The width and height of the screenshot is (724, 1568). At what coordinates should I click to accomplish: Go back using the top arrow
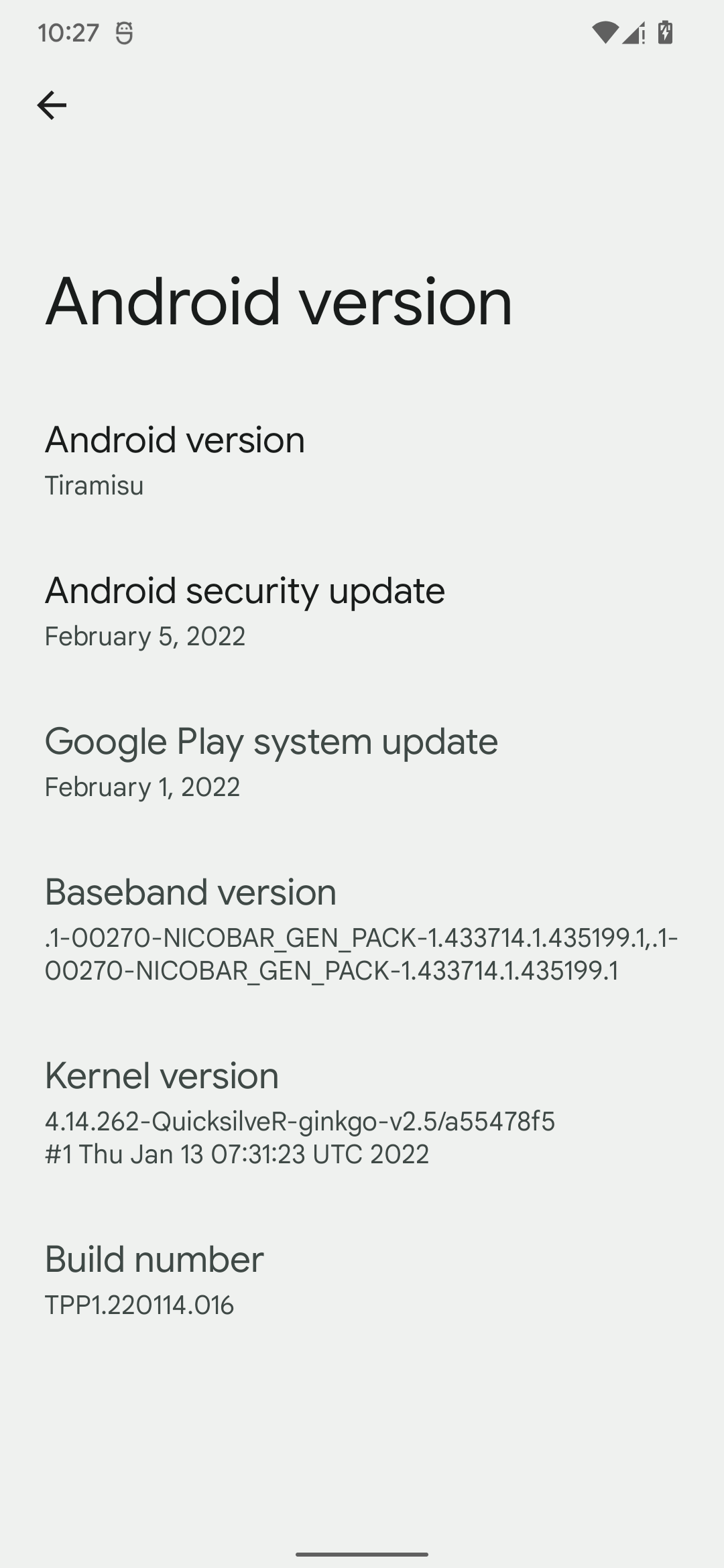pos(52,105)
